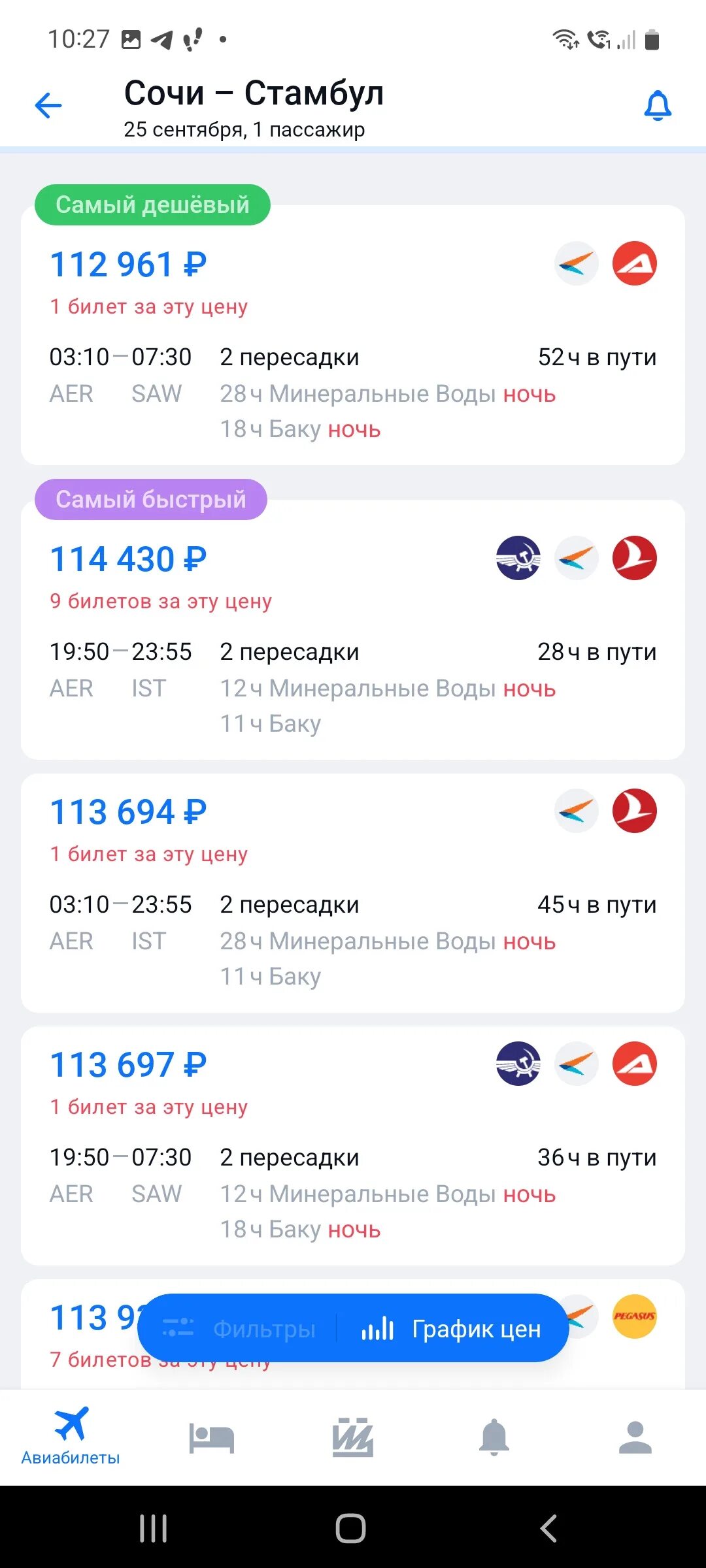This screenshot has width=706, height=1568.
Task: View the 113 697 ₽ flight option
Action: [x=353, y=1146]
